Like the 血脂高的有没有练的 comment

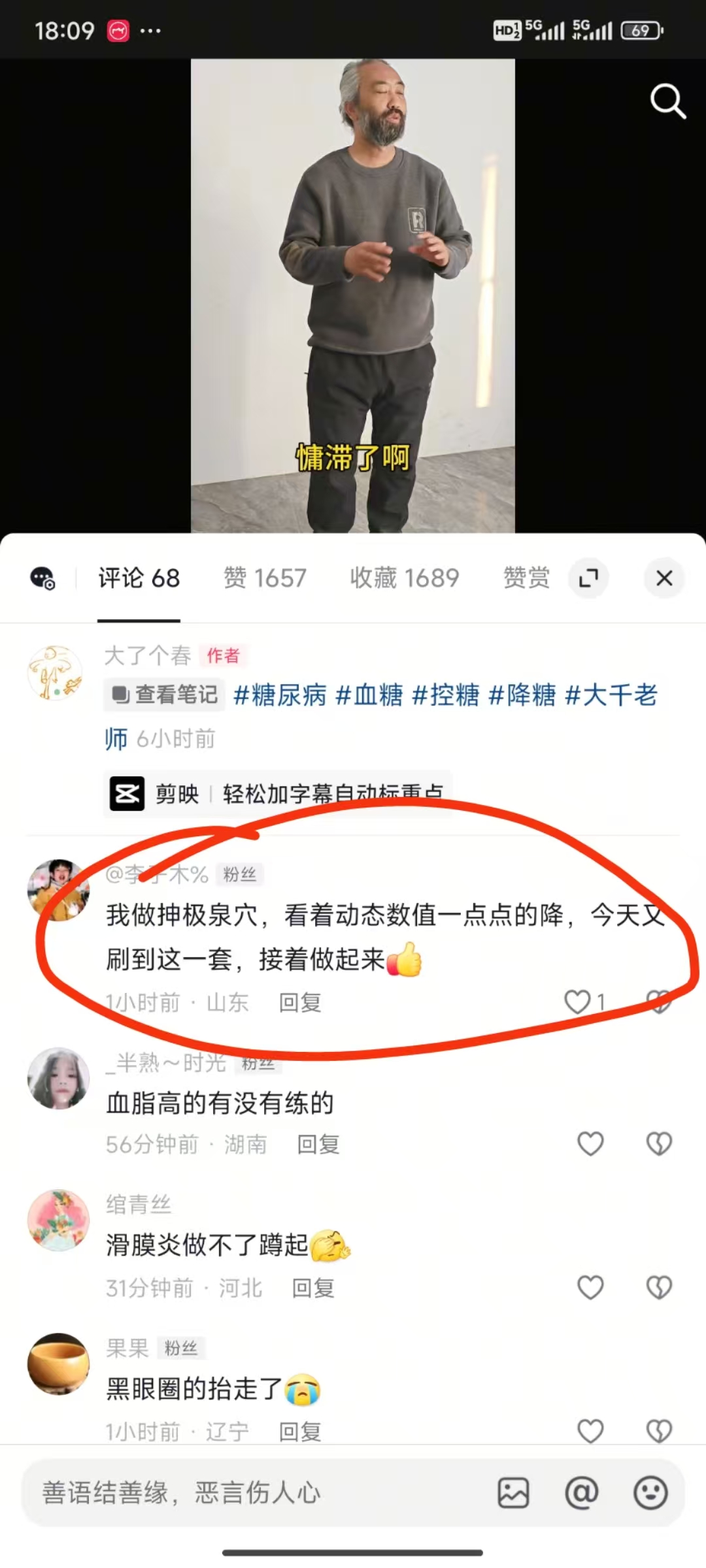pyautogui.click(x=590, y=1144)
